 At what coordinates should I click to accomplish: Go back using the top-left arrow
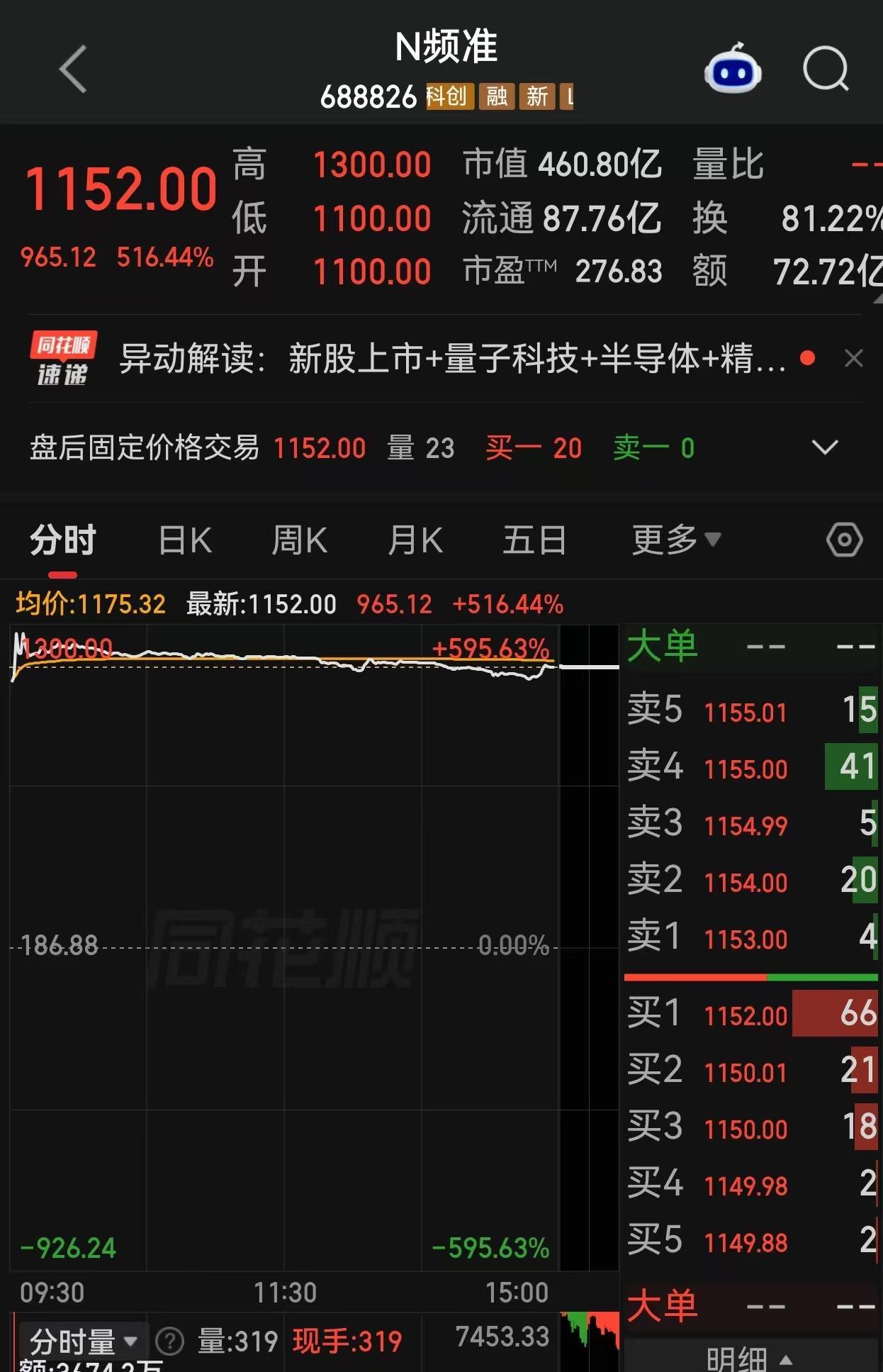click(74, 69)
